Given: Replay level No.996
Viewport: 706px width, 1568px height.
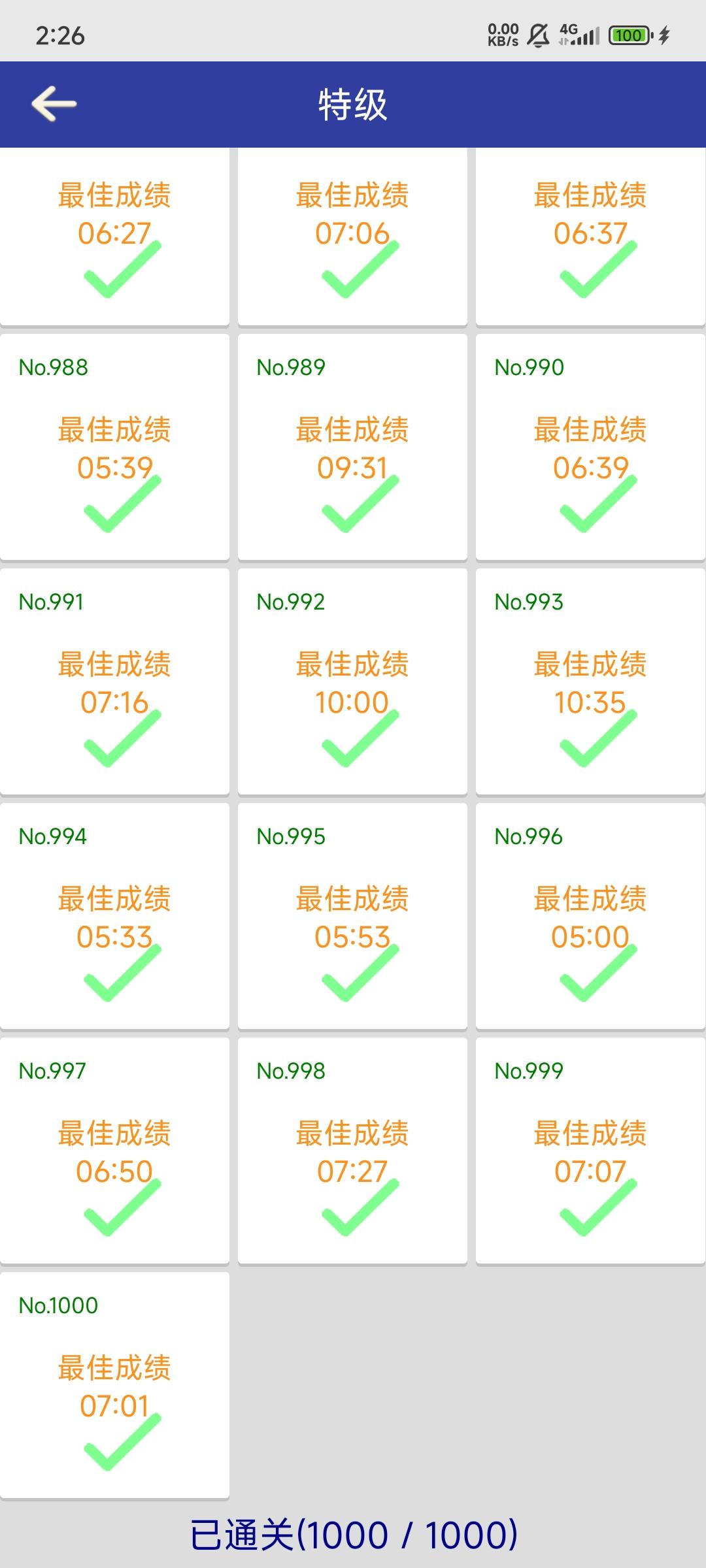Looking at the screenshot, I should [590, 916].
